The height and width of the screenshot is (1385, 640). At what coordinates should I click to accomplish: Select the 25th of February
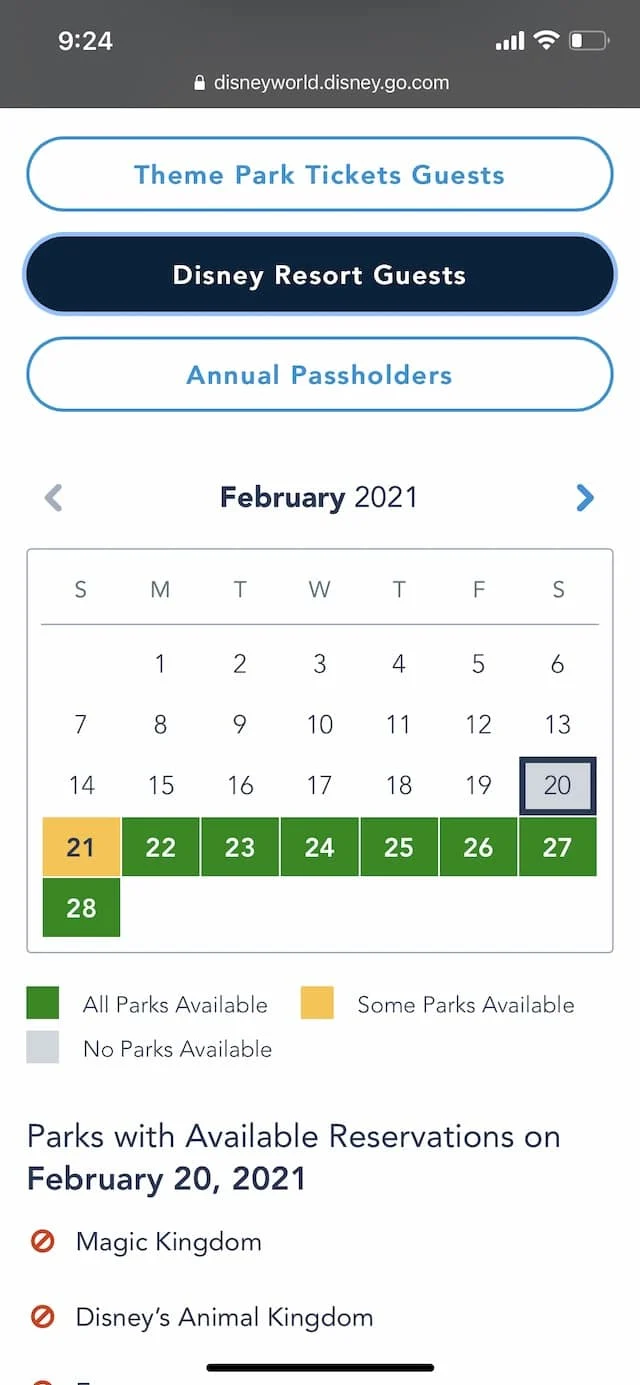[398, 847]
